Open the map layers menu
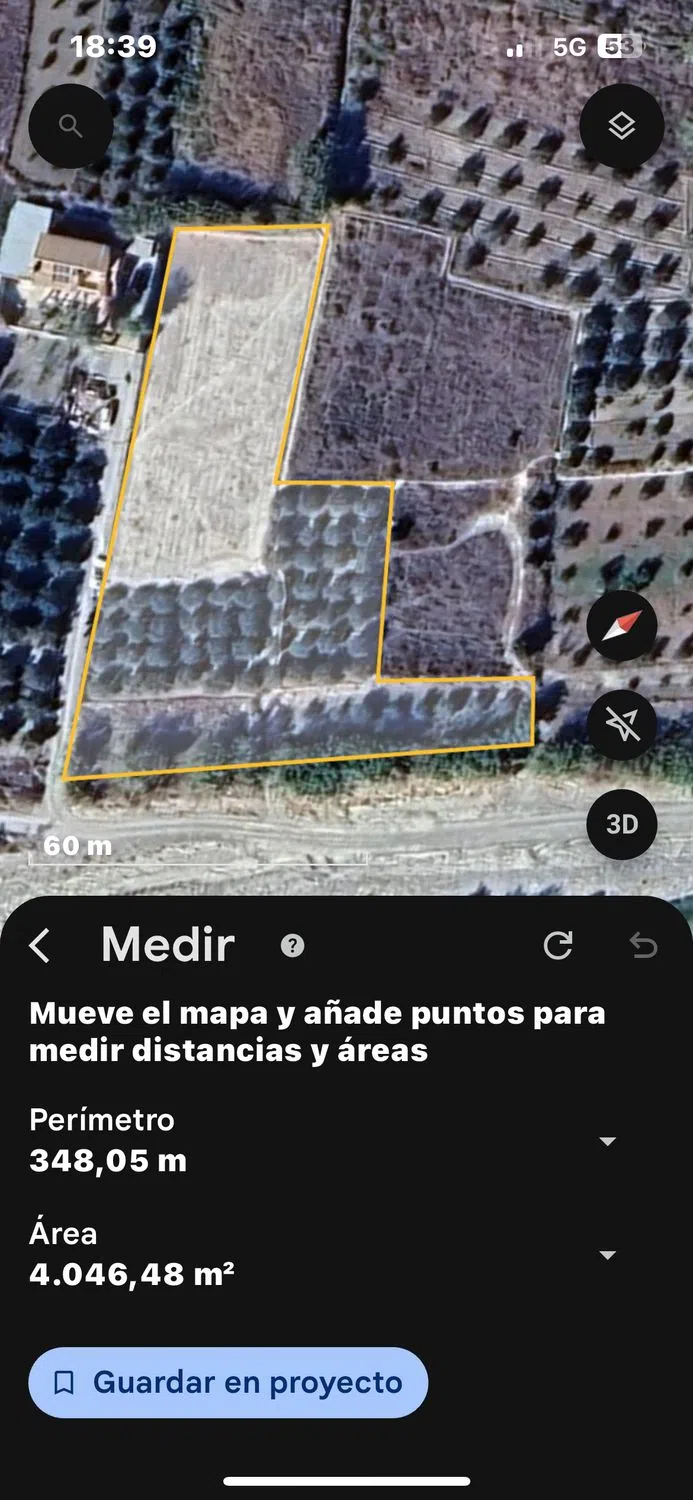 pyautogui.click(x=621, y=126)
